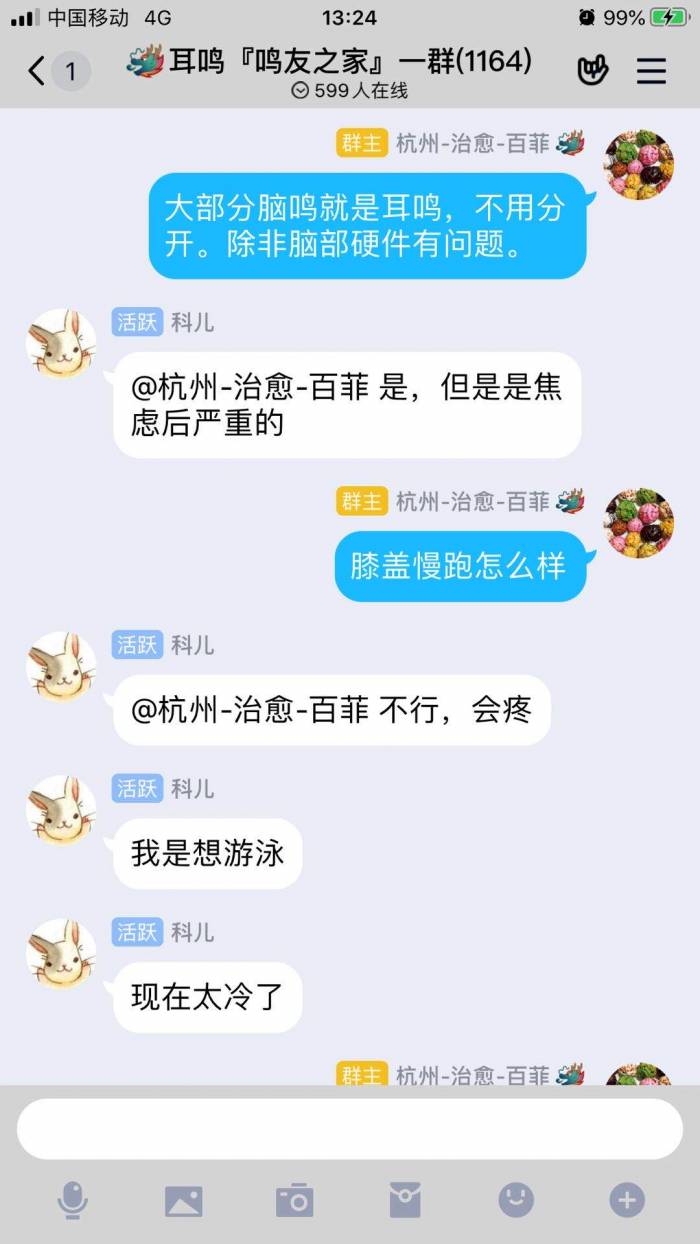This screenshot has width=700, height=1244.
Task: Open the group chat menu icon
Action: click(x=651, y=71)
